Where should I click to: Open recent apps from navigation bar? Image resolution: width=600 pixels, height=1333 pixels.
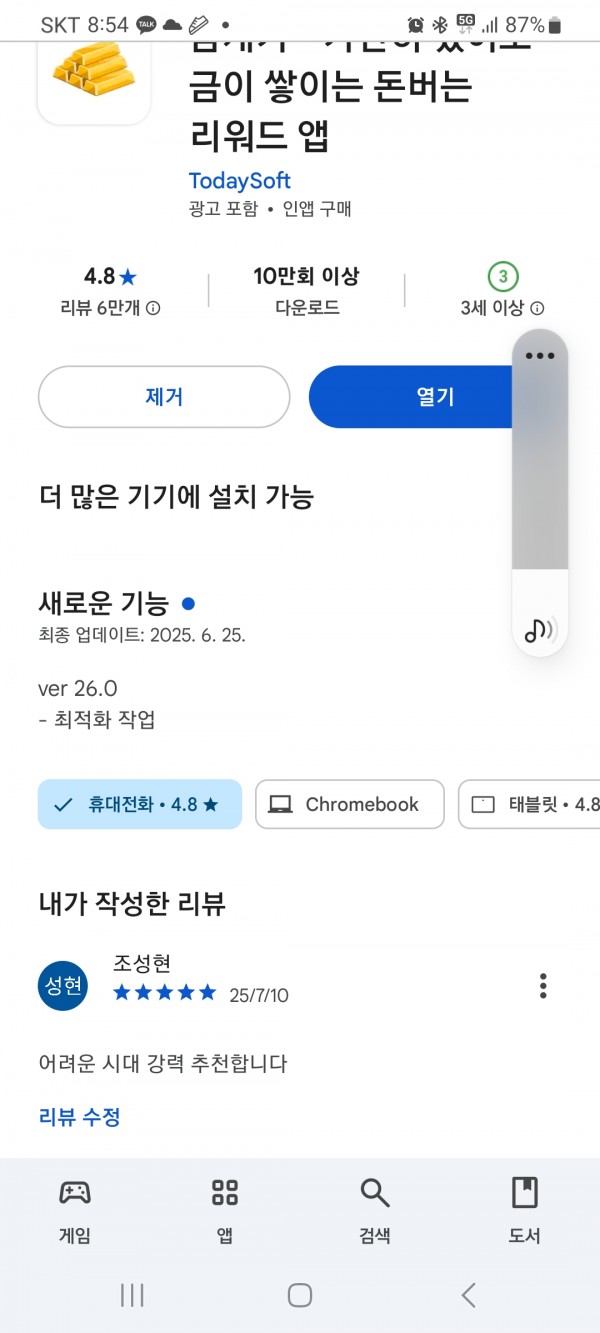[x=132, y=1295]
